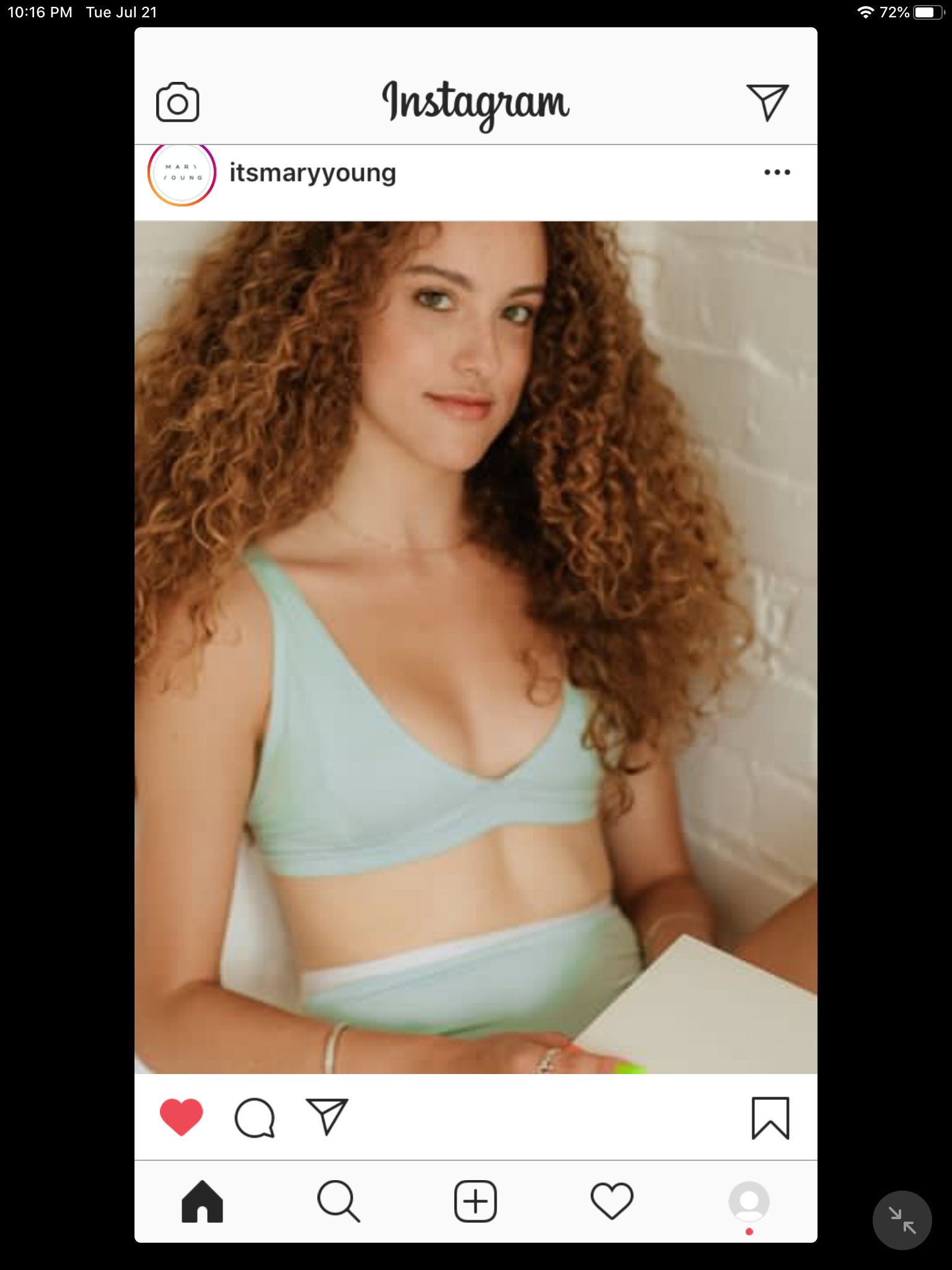Open the itsmaryyoung profile username
The image size is (952, 1270).
pos(312,173)
